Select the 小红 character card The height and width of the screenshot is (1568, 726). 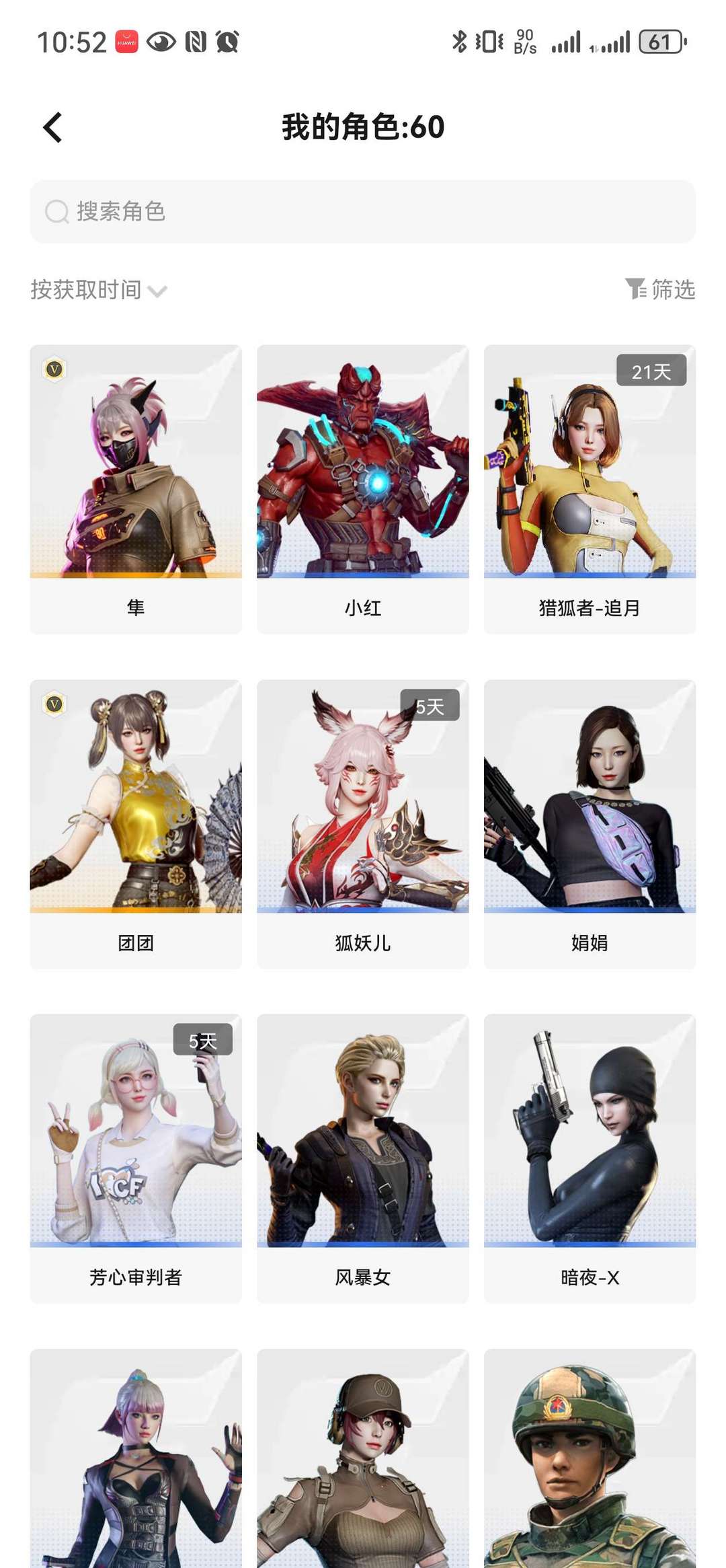click(363, 489)
